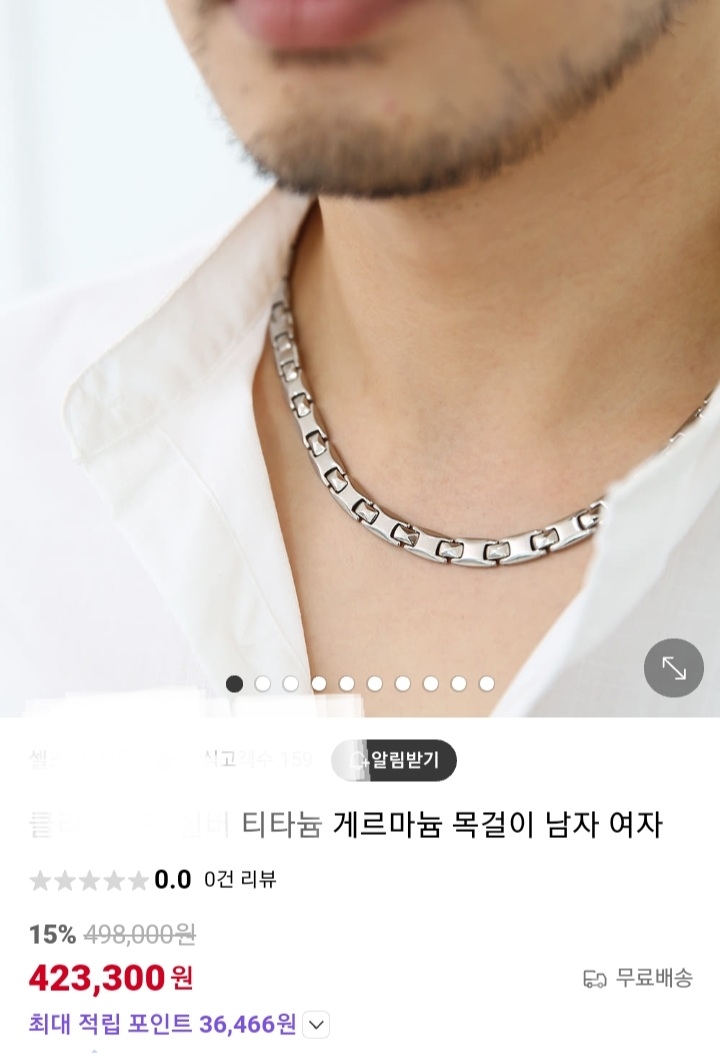Expand 최대 적립 포인트 details chevron
Image resolution: width=720 pixels, height=1053 pixels.
(x=316, y=1025)
